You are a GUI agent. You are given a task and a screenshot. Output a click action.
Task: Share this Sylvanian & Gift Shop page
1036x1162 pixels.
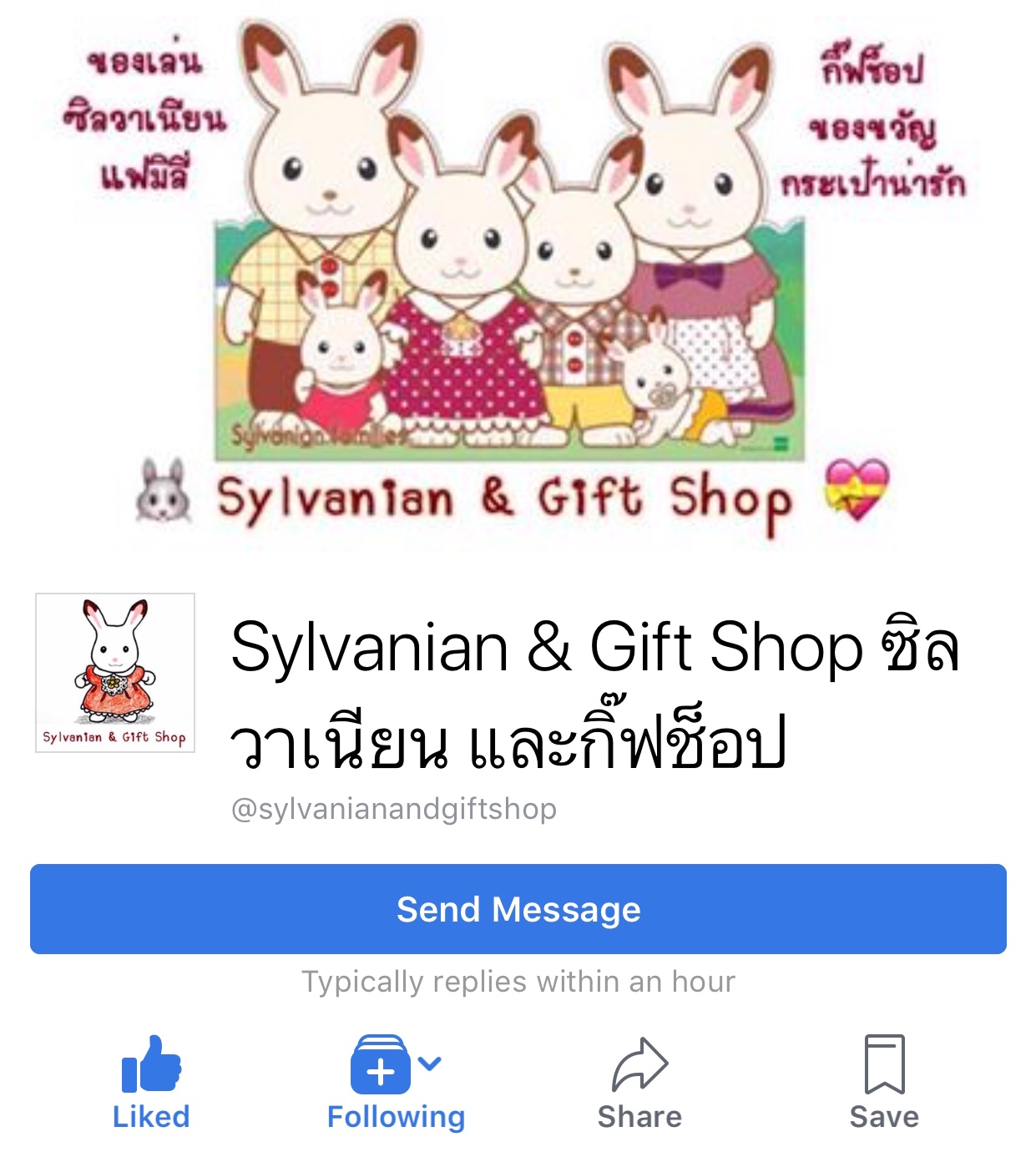pyautogui.click(x=639, y=1081)
